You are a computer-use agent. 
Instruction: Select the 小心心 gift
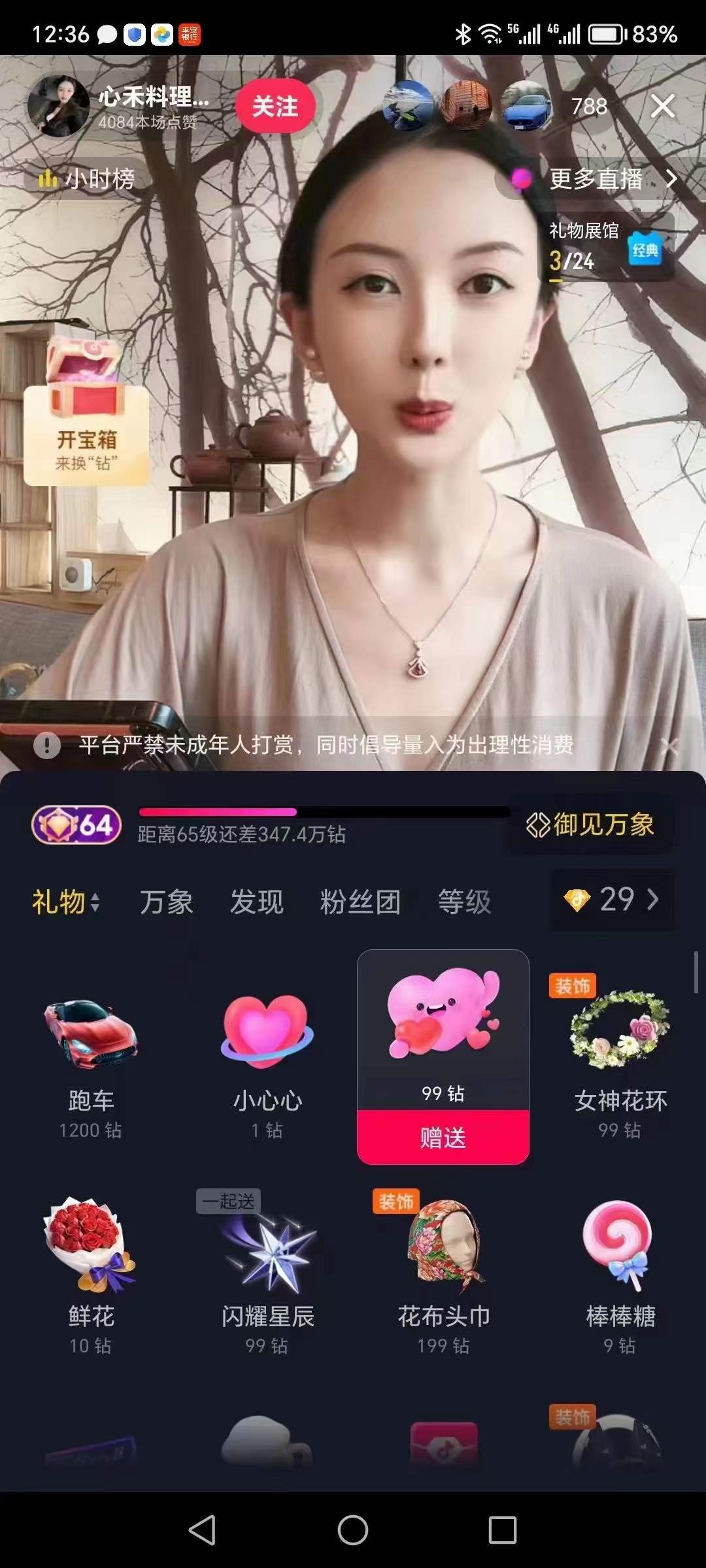pyautogui.click(x=267, y=1058)
